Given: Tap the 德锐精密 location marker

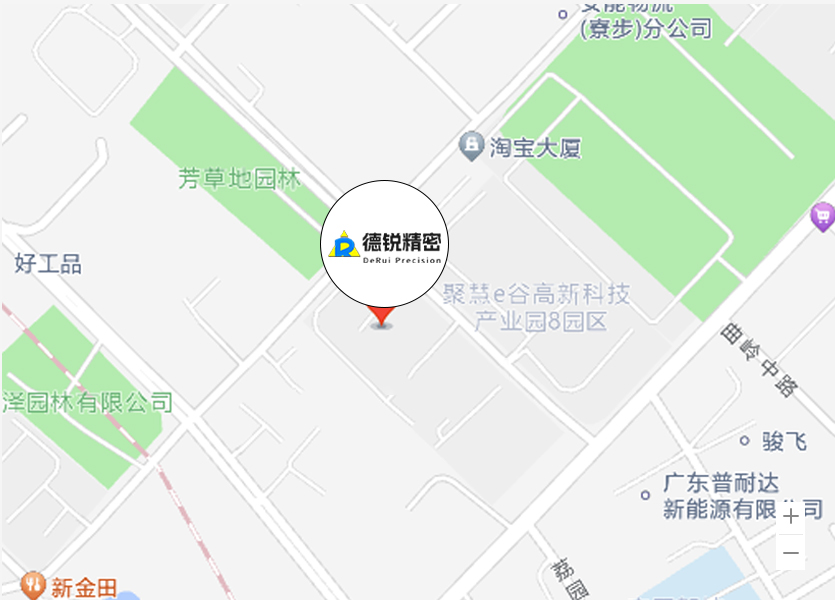Looking at the screenshot, I should [x=385, y=246].
